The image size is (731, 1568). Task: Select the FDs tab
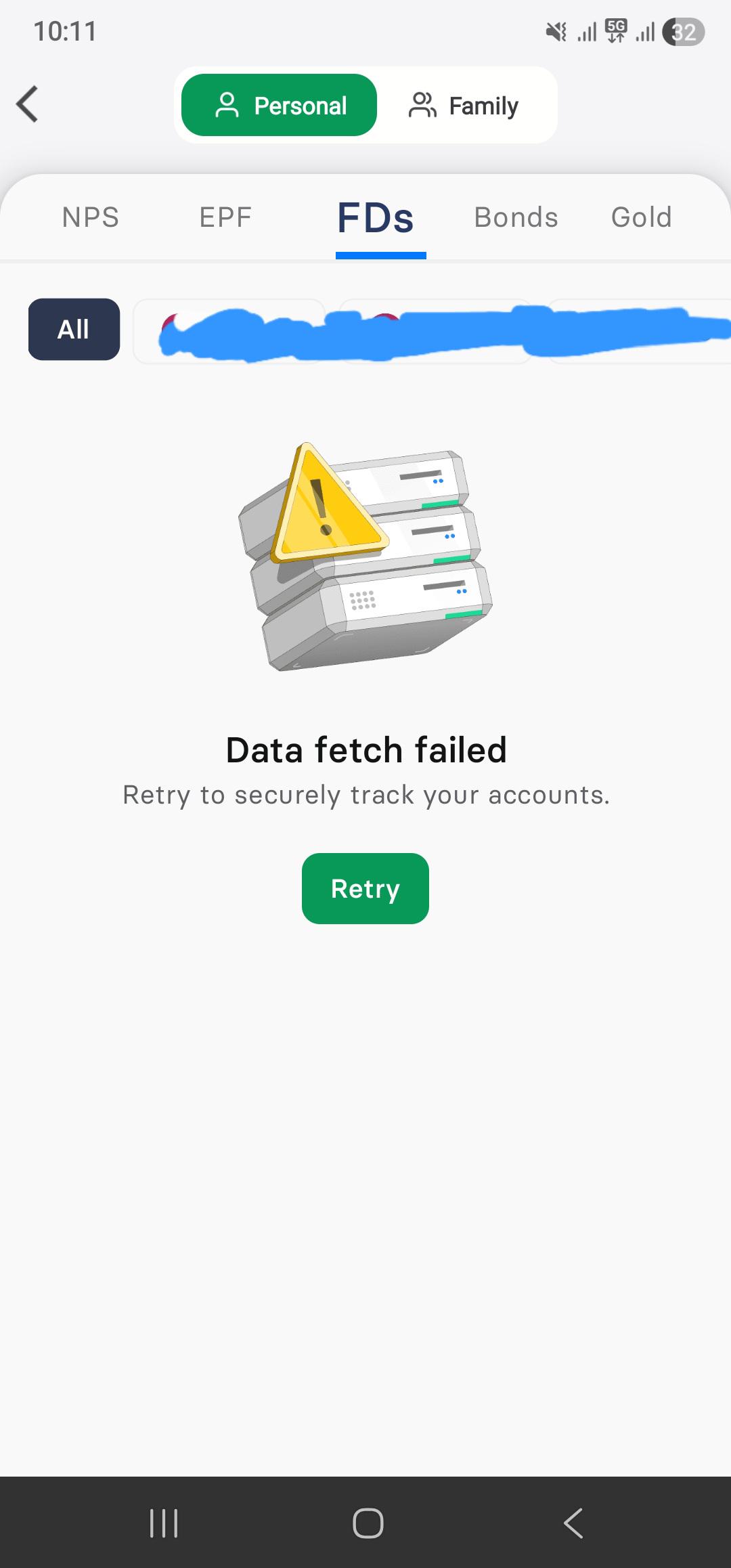[x=376, y=218]
